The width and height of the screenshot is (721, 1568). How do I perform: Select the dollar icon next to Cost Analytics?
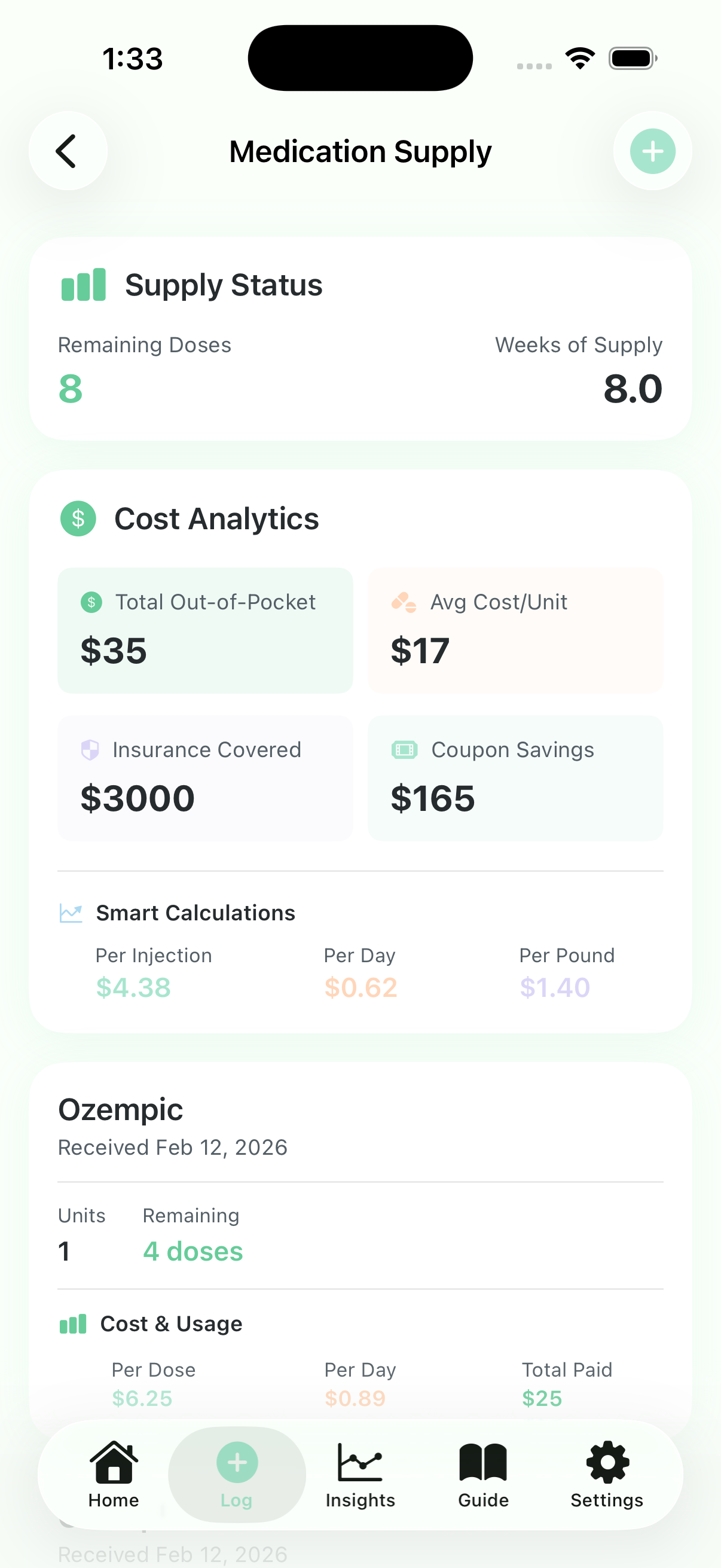point(77,518)
